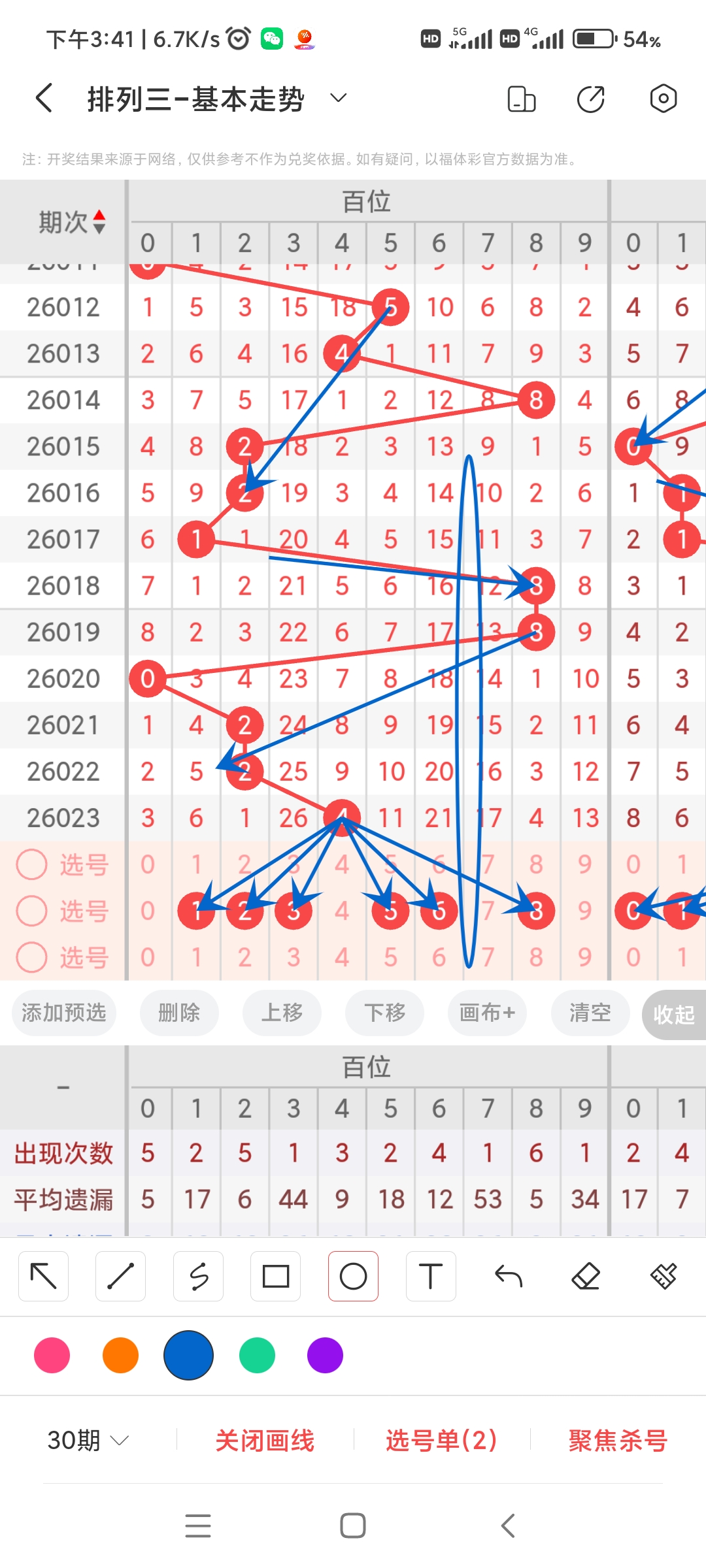Select the arrow drawing tool
706x1568 pixels.
coord(43,1275)
